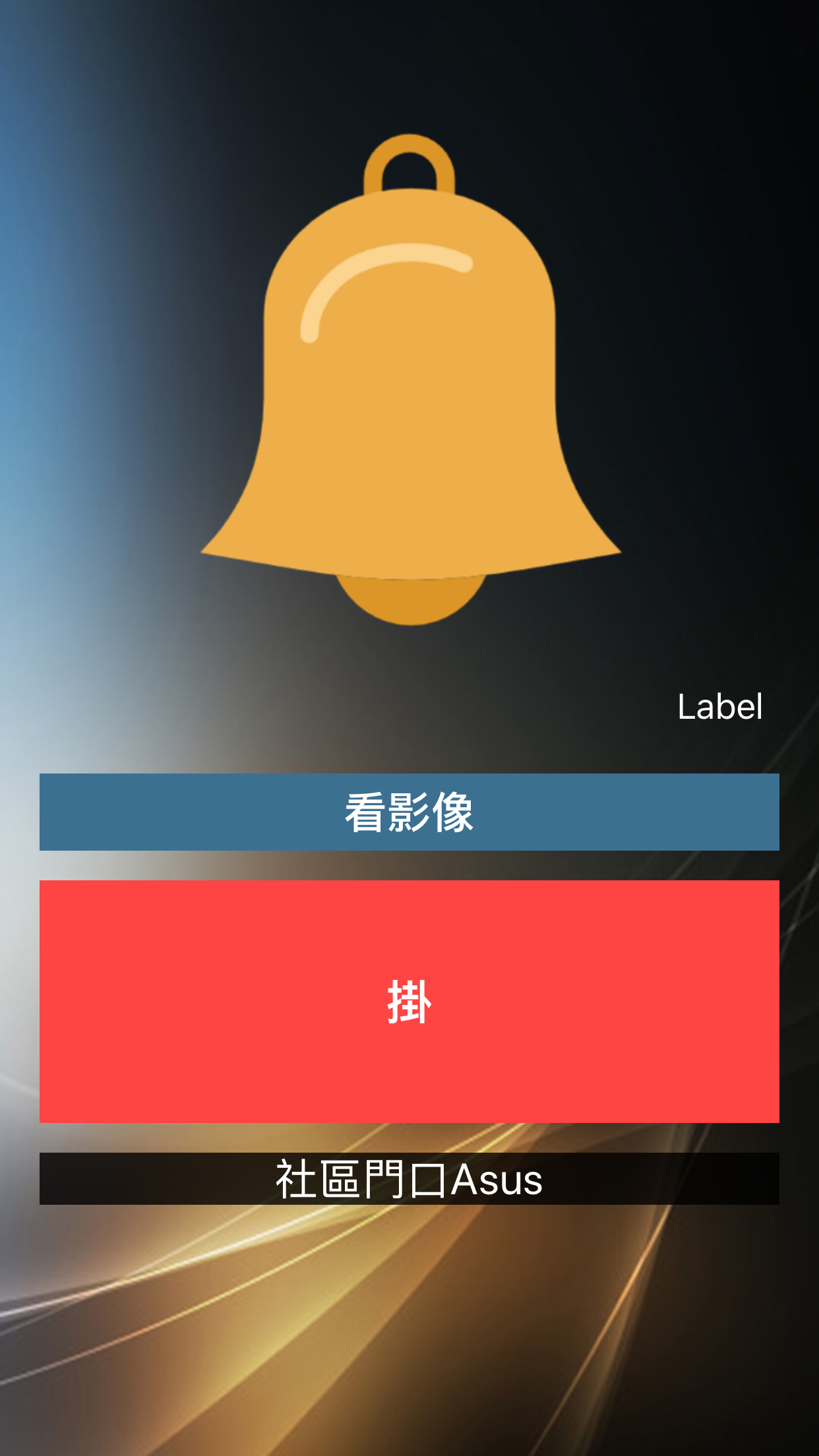Tap the 看影像 button to view video
This screenshot has width=819, height=1456.
(x=409, y=812)
